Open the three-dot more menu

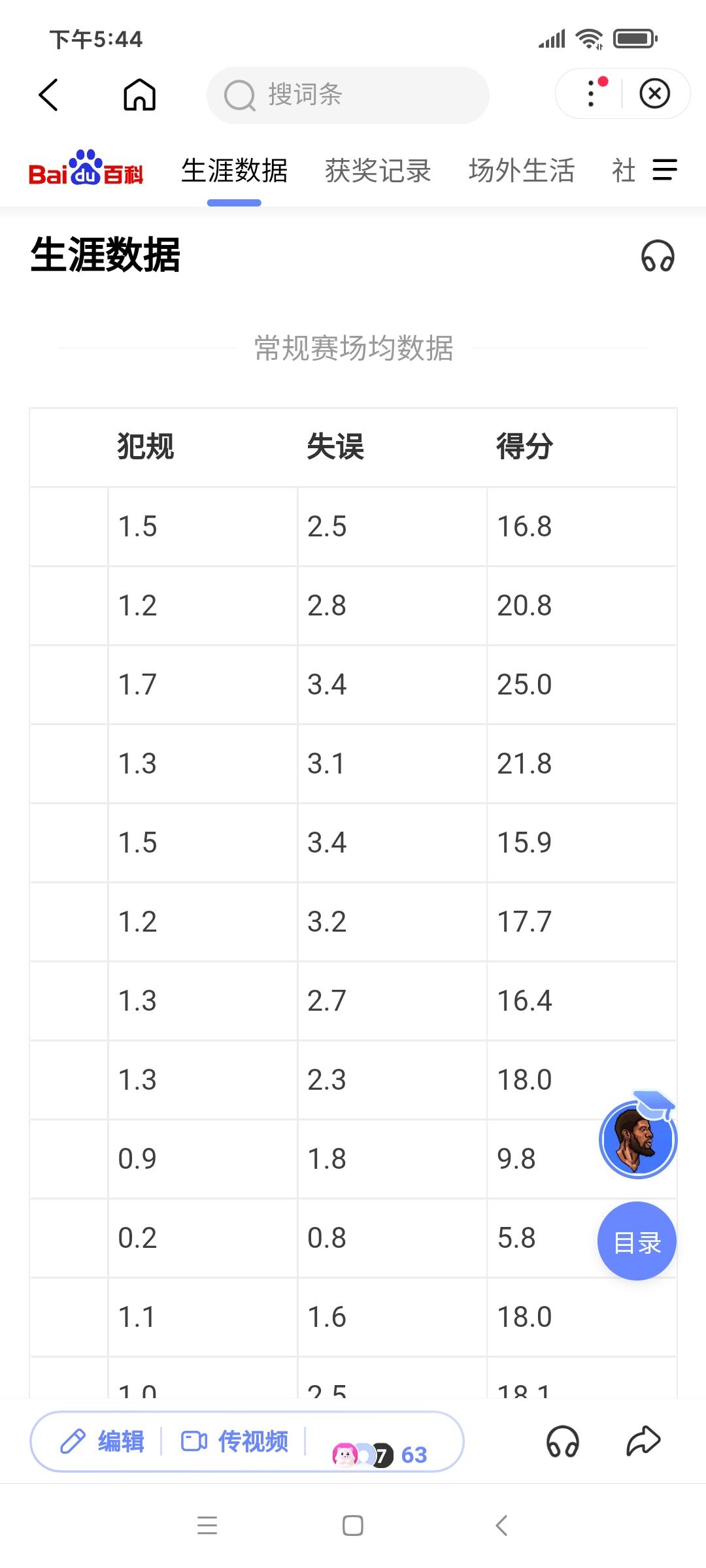[592, 93]
